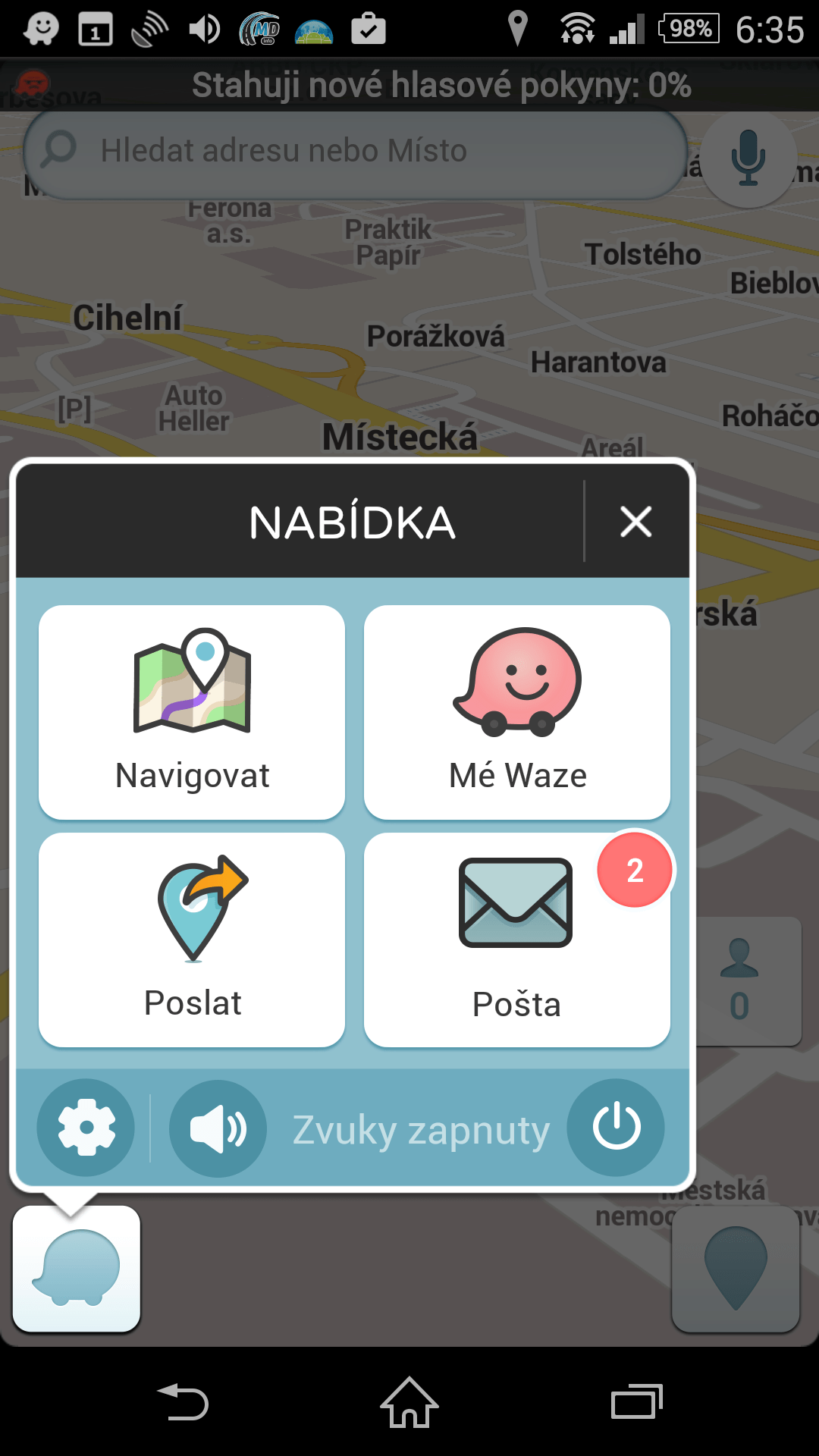Open the Navigovat tile

[x=192, y=712]
